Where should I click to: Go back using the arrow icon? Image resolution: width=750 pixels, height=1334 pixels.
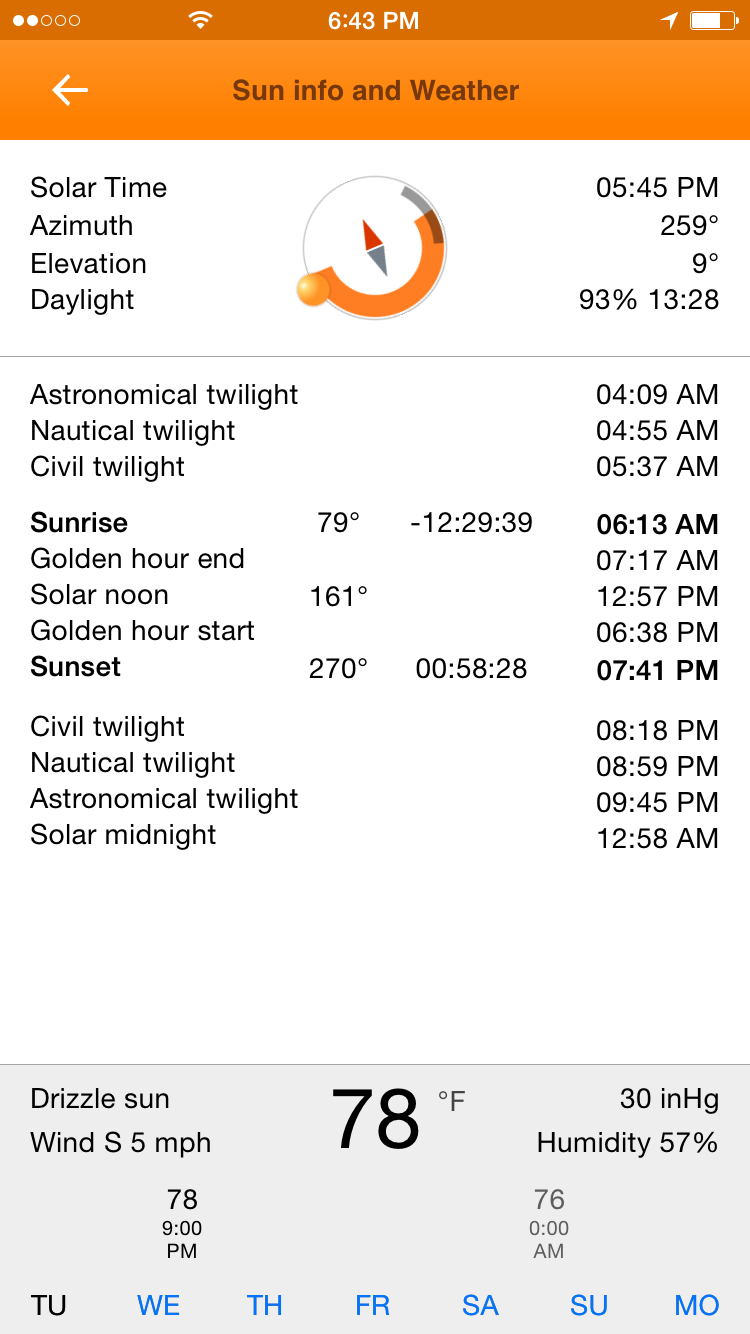click(70, 90)
